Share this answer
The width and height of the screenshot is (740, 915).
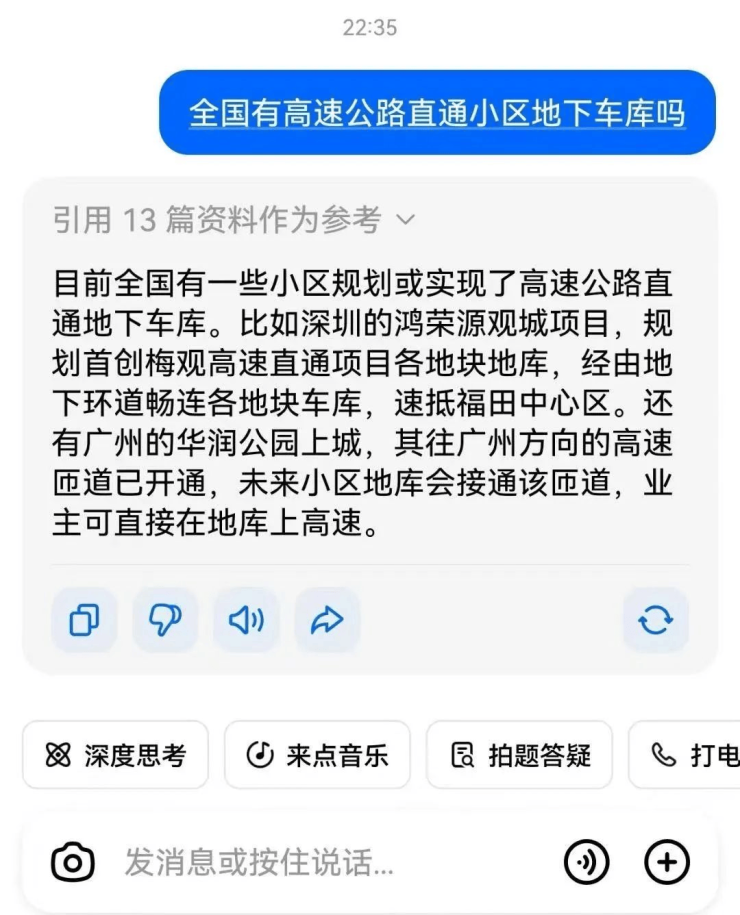pyautogui.click(x=327, y=621)
